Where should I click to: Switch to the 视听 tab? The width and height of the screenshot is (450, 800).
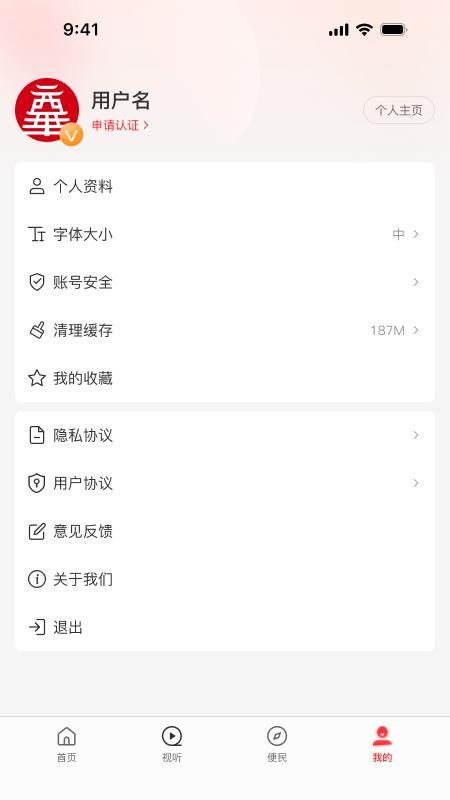tap(171, 744)
